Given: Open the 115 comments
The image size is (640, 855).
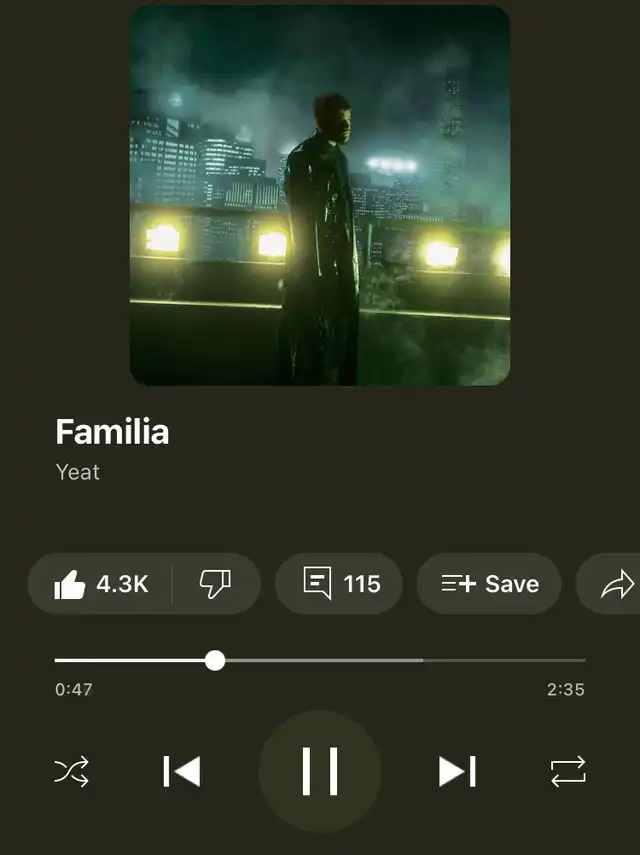Looking at the screenshot, I should (x=338, y=584).
